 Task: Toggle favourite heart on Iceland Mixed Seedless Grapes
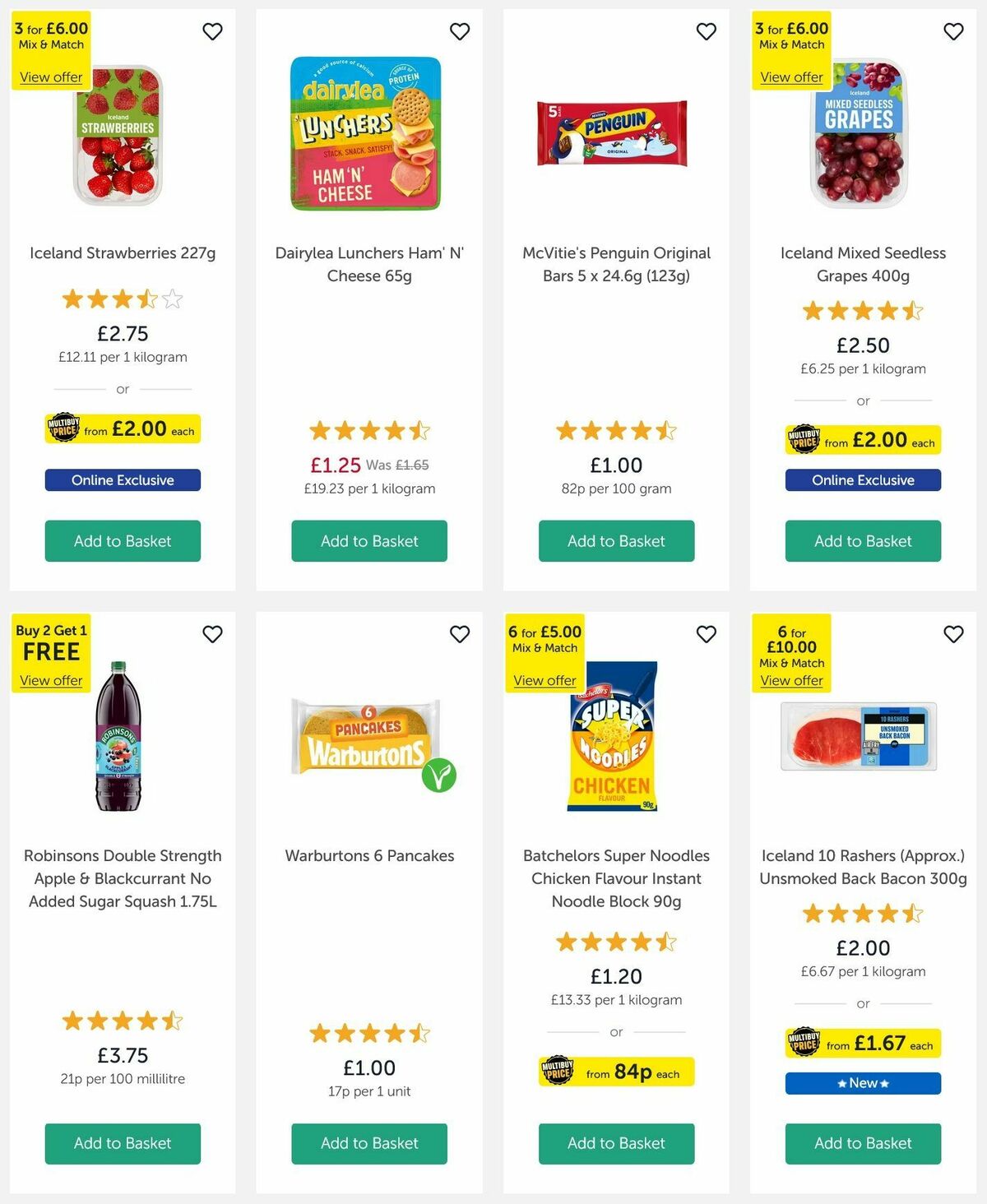[x=952, y=31]
